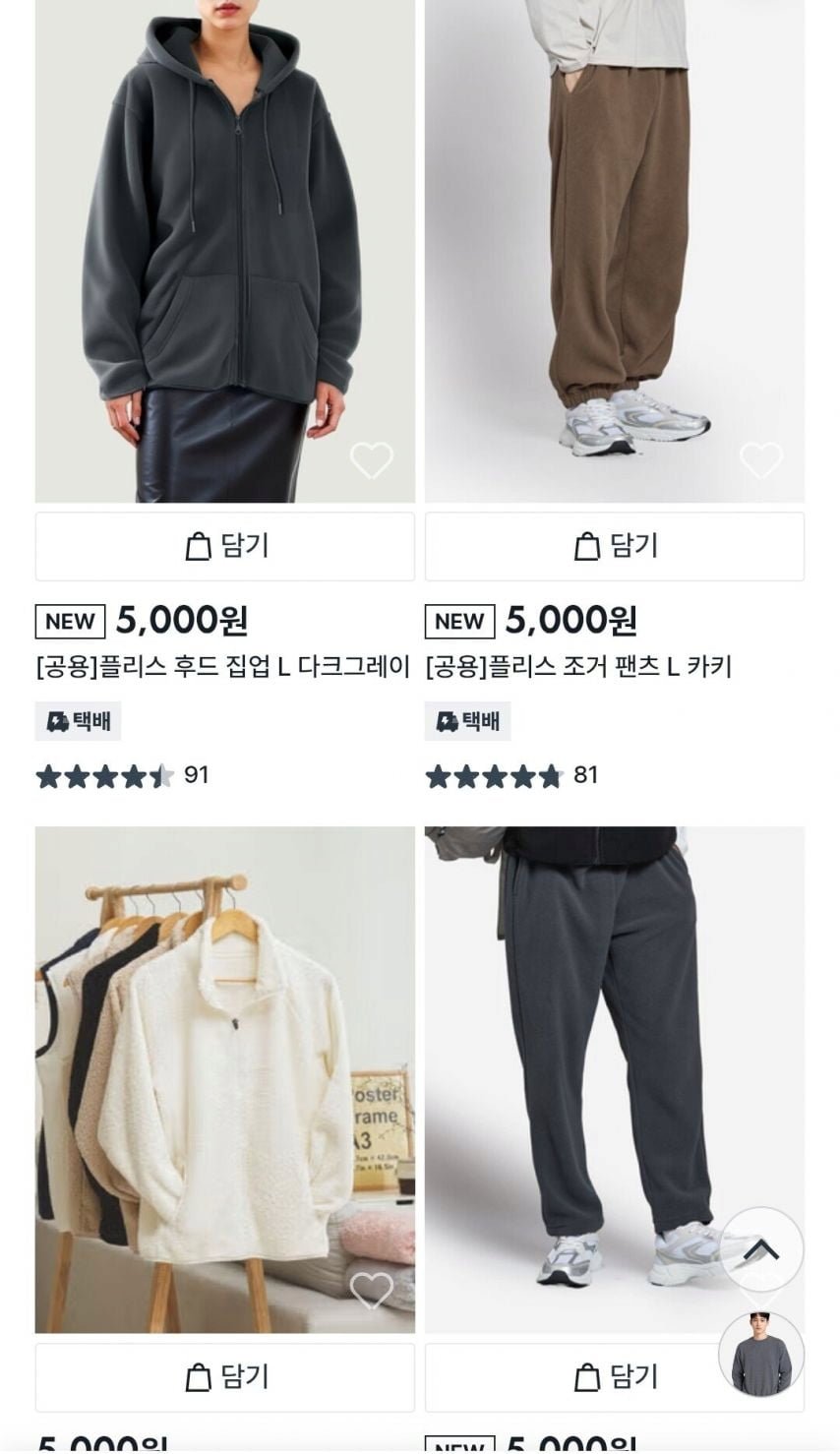
Task: Wishlist the dark gray fleece hood zip-up
Action: click(x=371, y=460)
